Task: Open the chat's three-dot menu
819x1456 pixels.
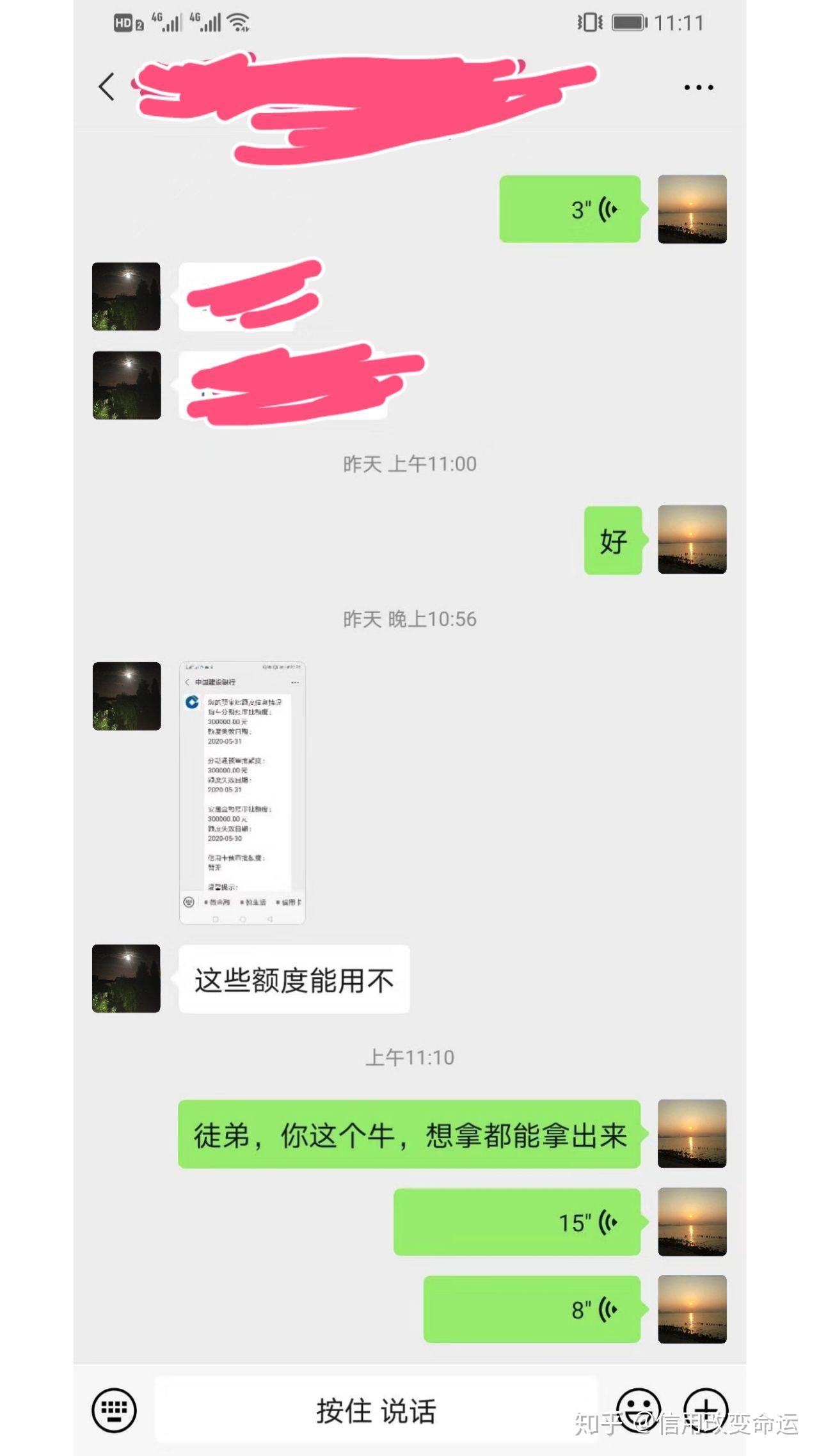Action: 698,87
